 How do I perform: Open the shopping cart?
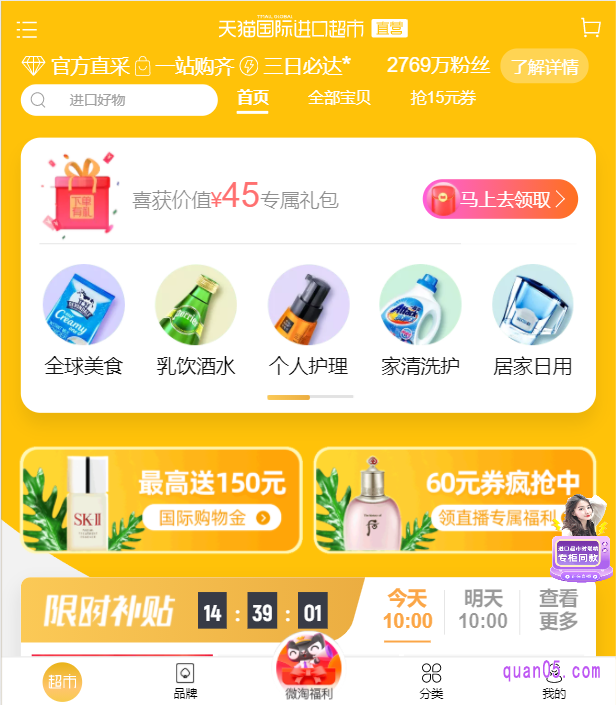590,28
